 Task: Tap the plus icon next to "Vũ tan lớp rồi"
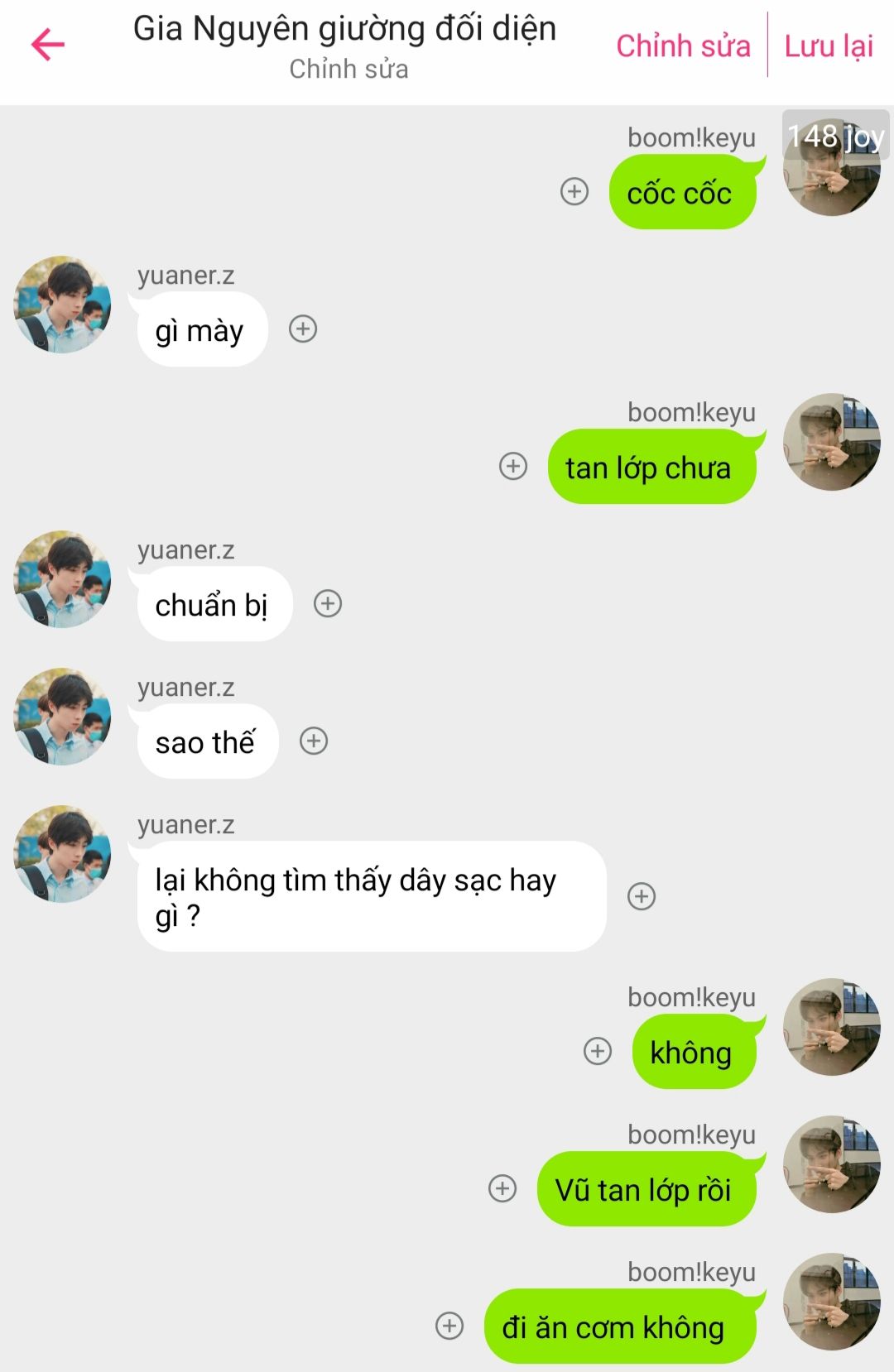tap(502, 1188)
